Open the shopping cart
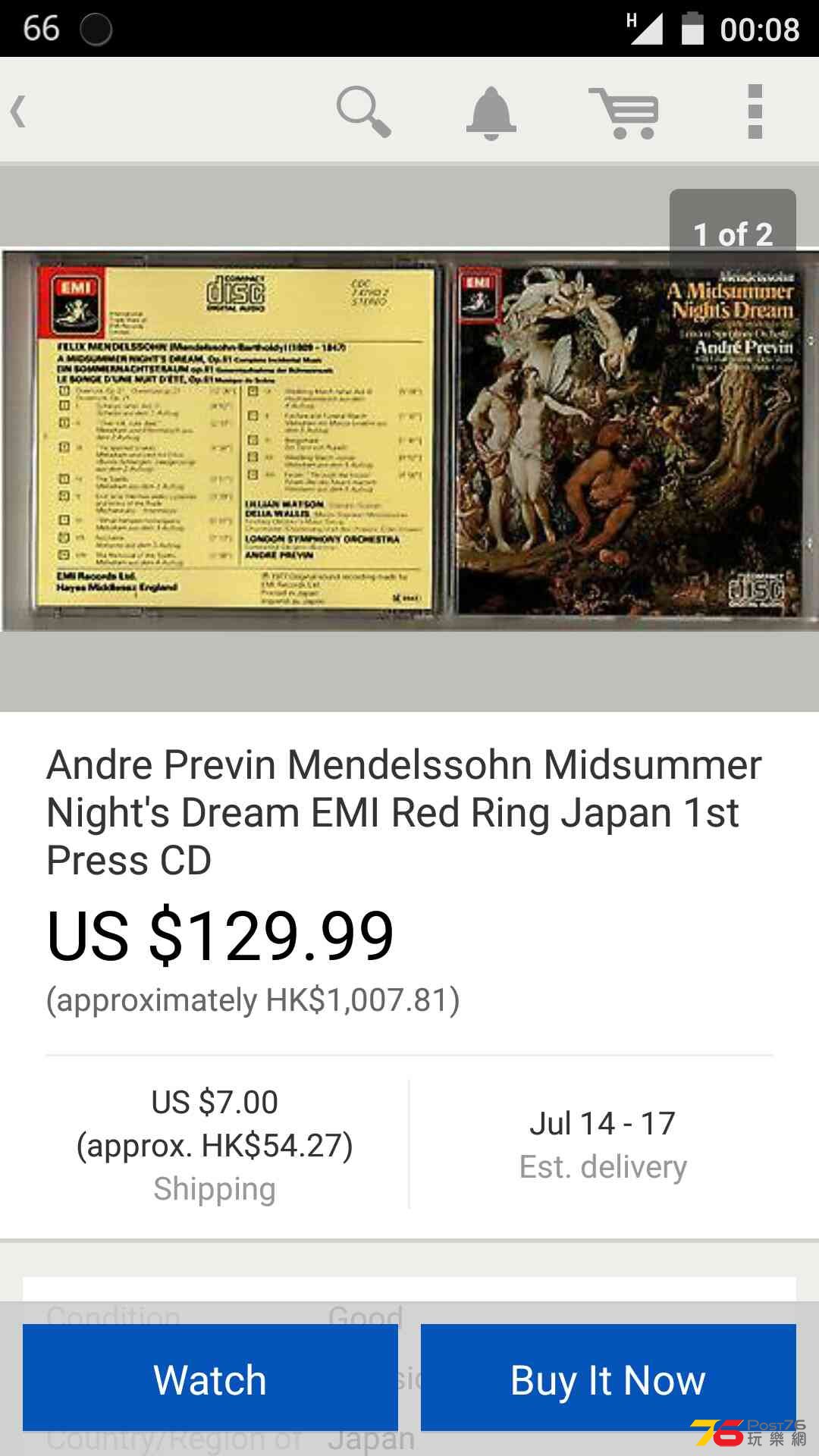This screenshot has width=819, height=1456. point(623,113)
